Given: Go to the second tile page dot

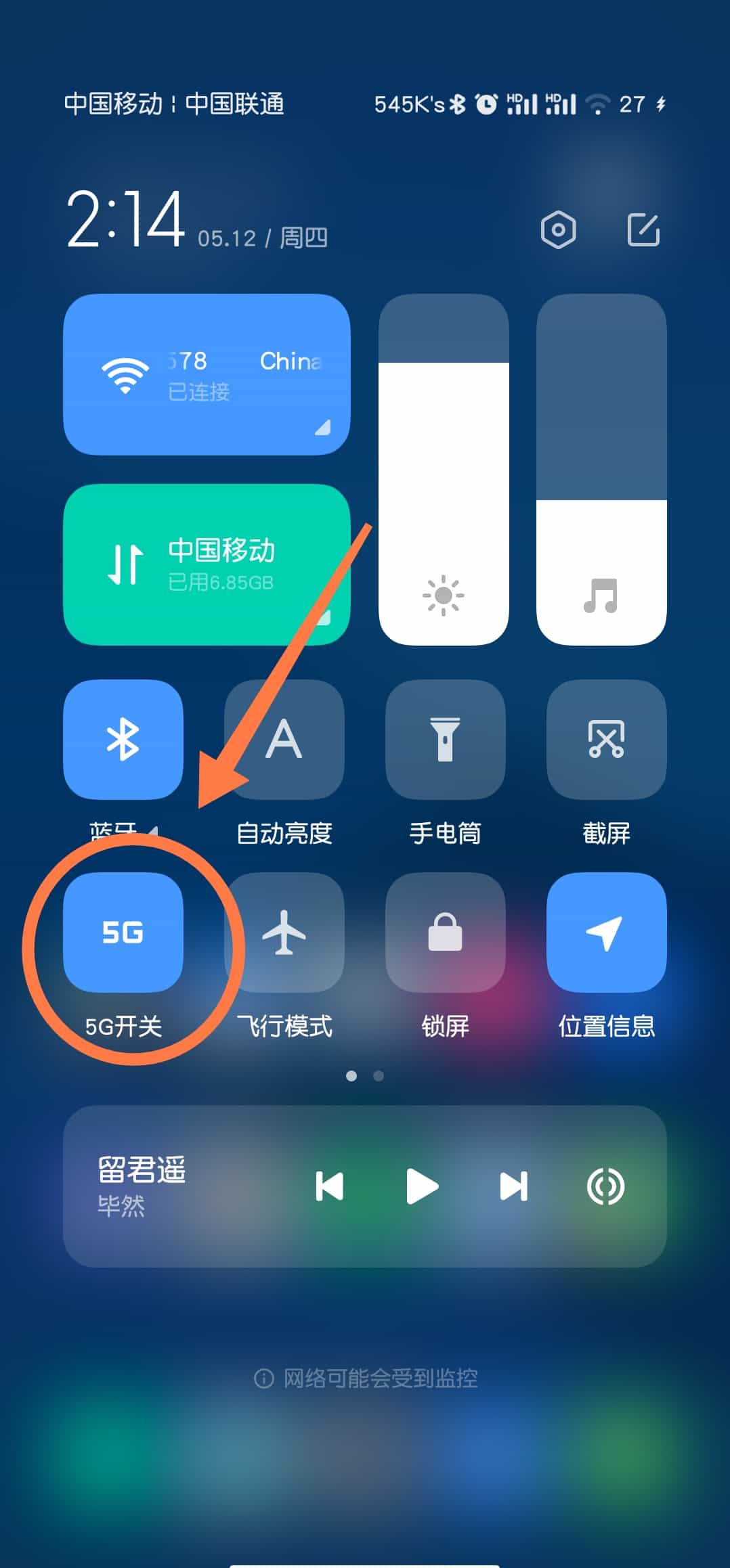Looking at the screenshot, I should 379,1075.
